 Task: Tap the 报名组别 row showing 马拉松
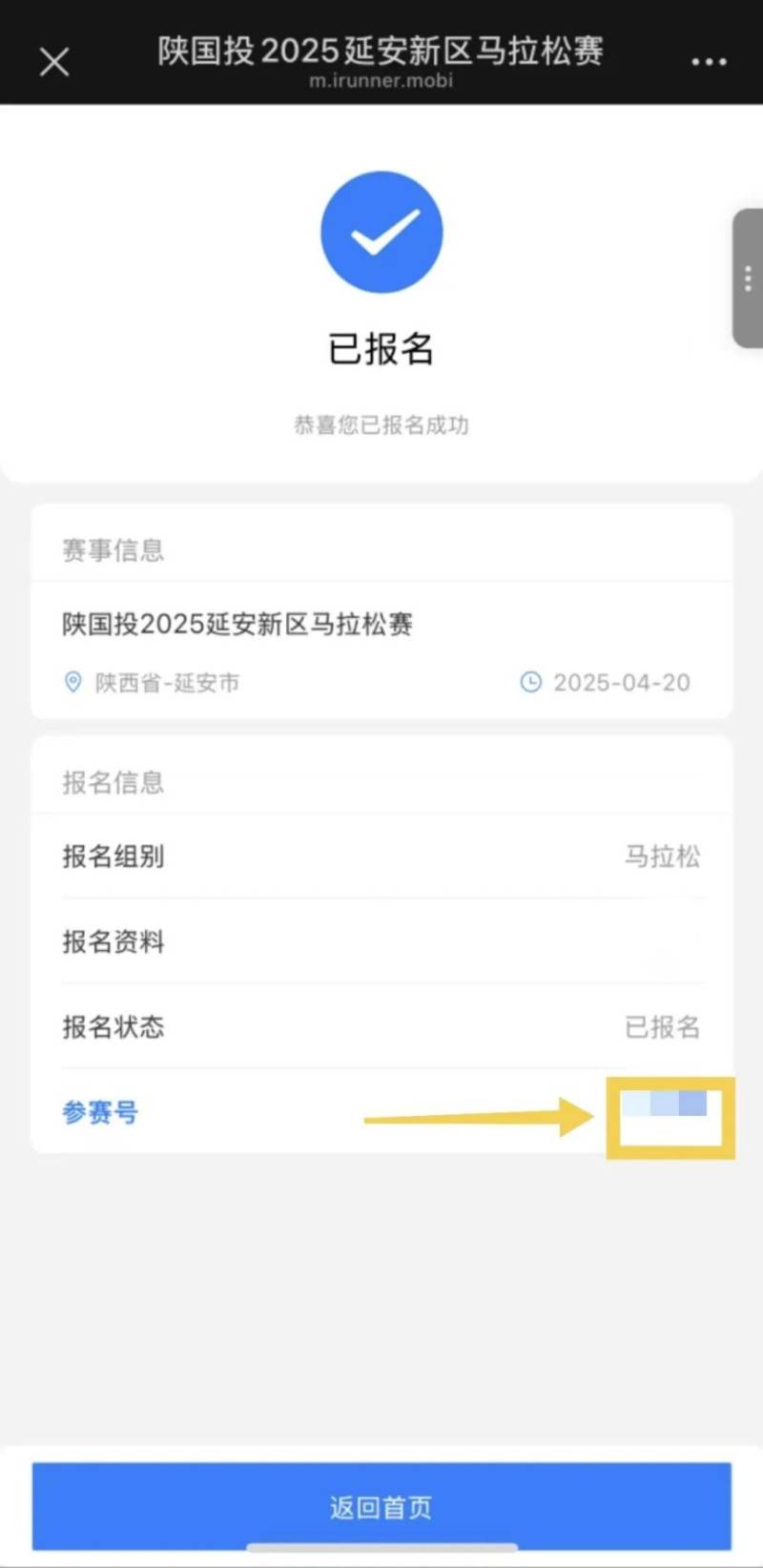tap(381, 856)
